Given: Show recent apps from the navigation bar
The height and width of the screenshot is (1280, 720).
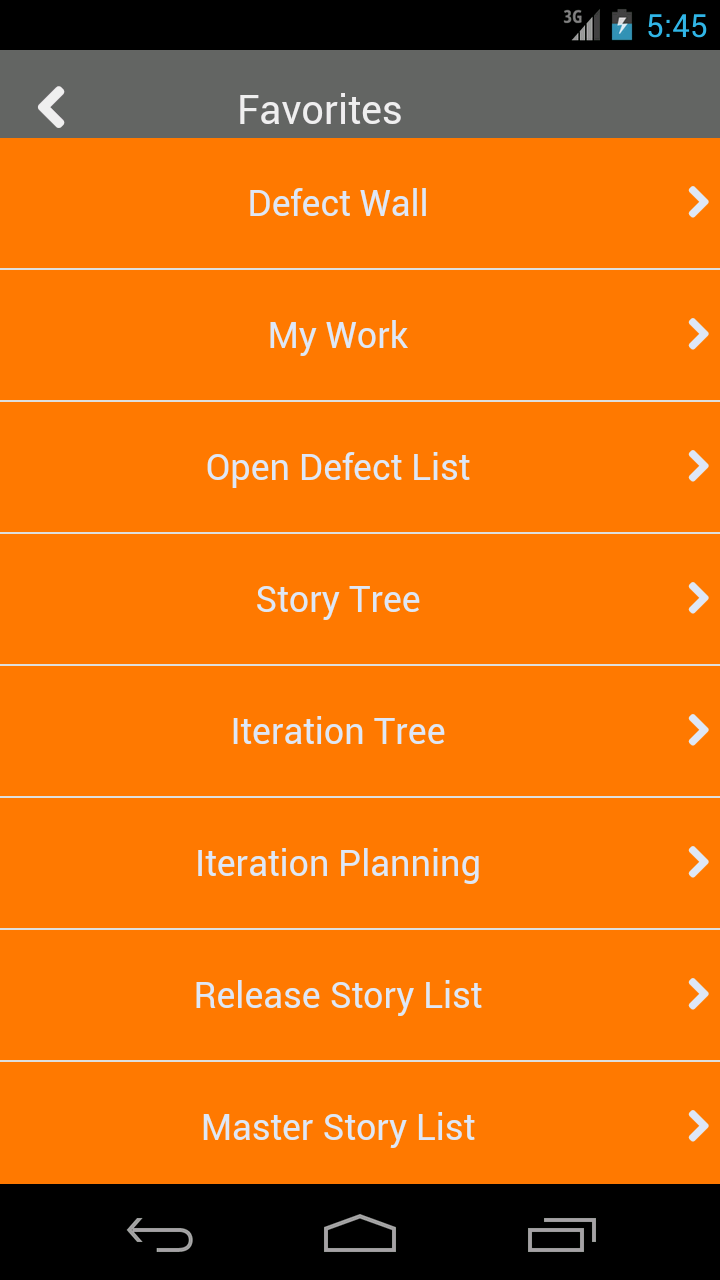Looking at the screenshot, I should coord(561,1234).
